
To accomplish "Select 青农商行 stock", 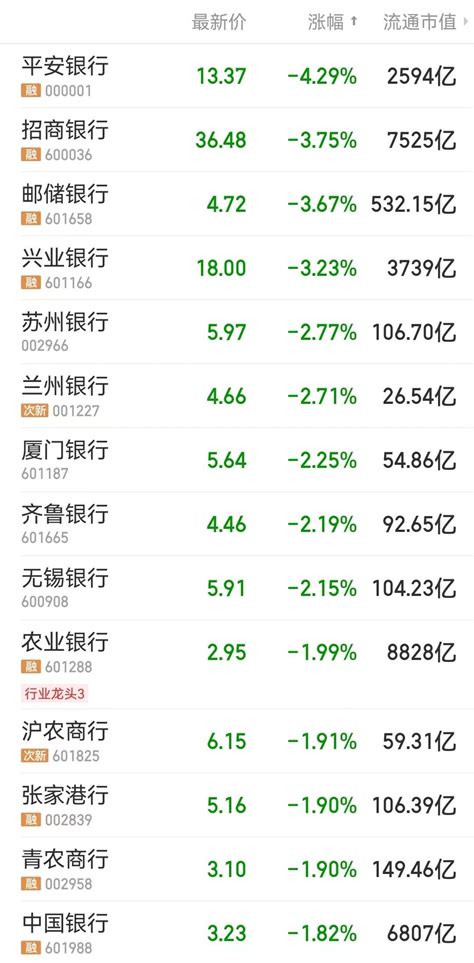I will tap(237, 869).
